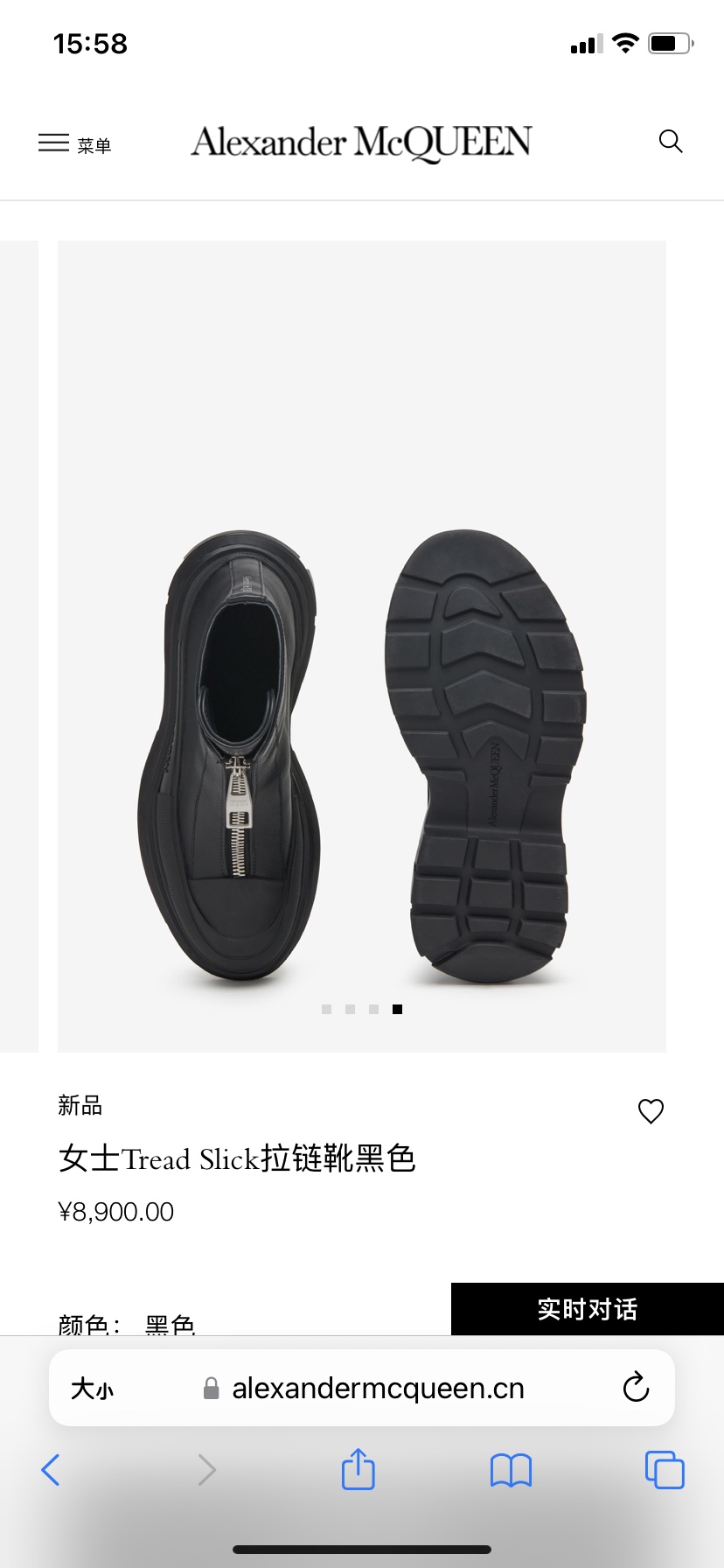The height and width of the screenshot is (1568, 724).
Task: Share this page
Action: point(358,1469)
